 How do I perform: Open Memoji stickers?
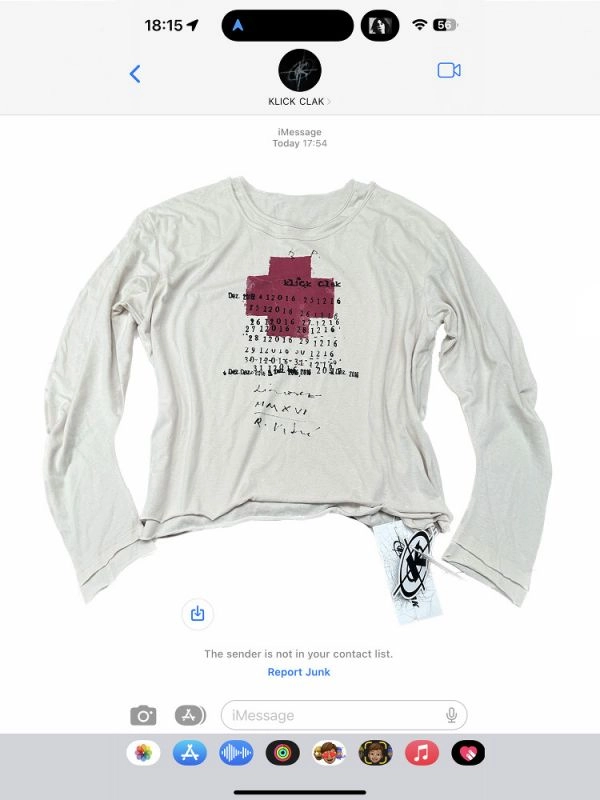point(329,753)
